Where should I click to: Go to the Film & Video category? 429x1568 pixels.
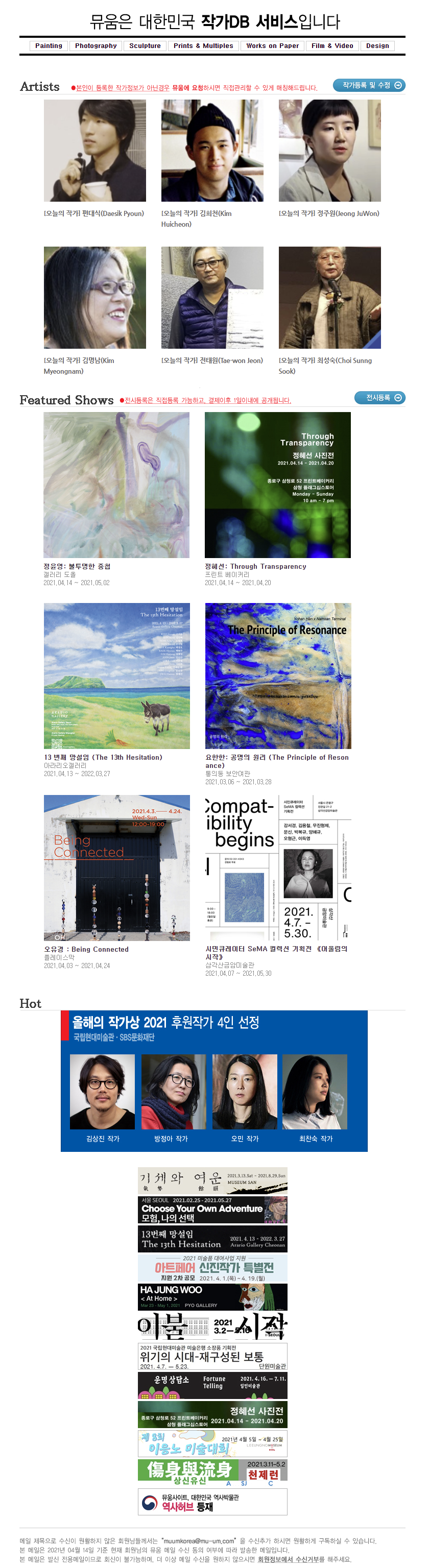point(331,45)
